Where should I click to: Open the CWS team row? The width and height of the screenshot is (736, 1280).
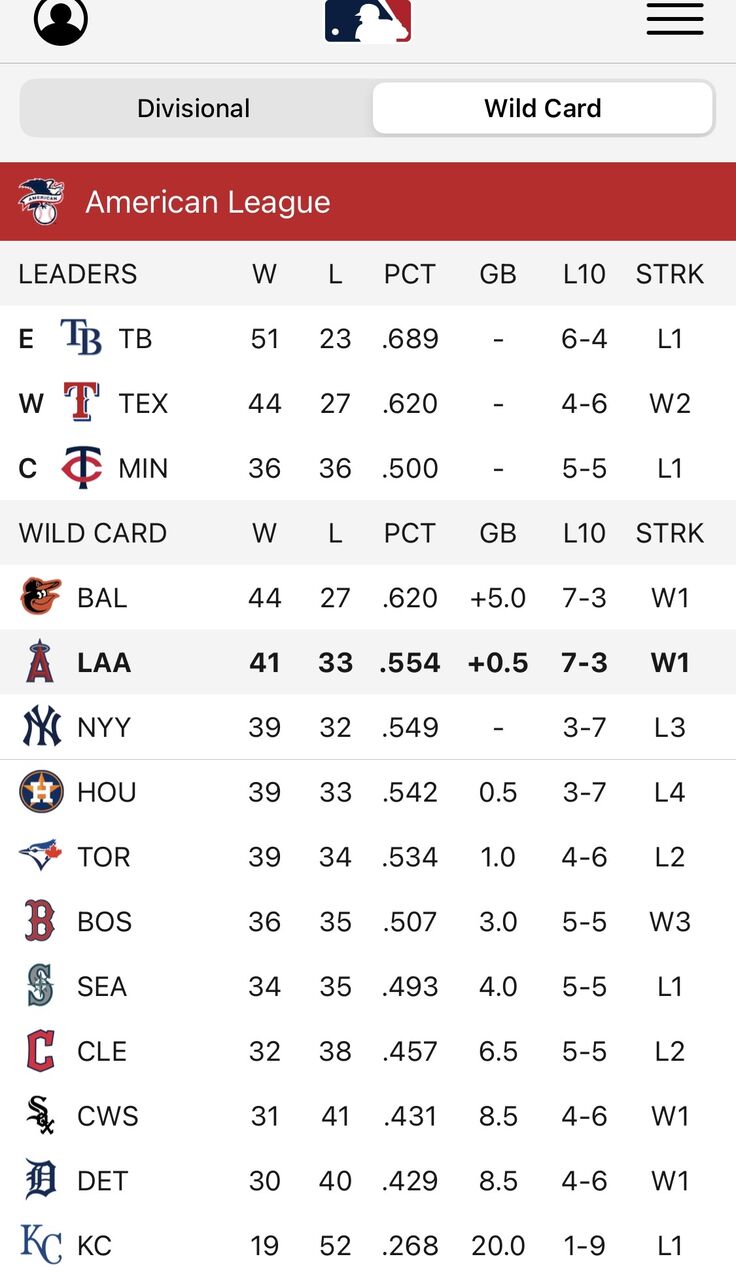[368, 1116]
